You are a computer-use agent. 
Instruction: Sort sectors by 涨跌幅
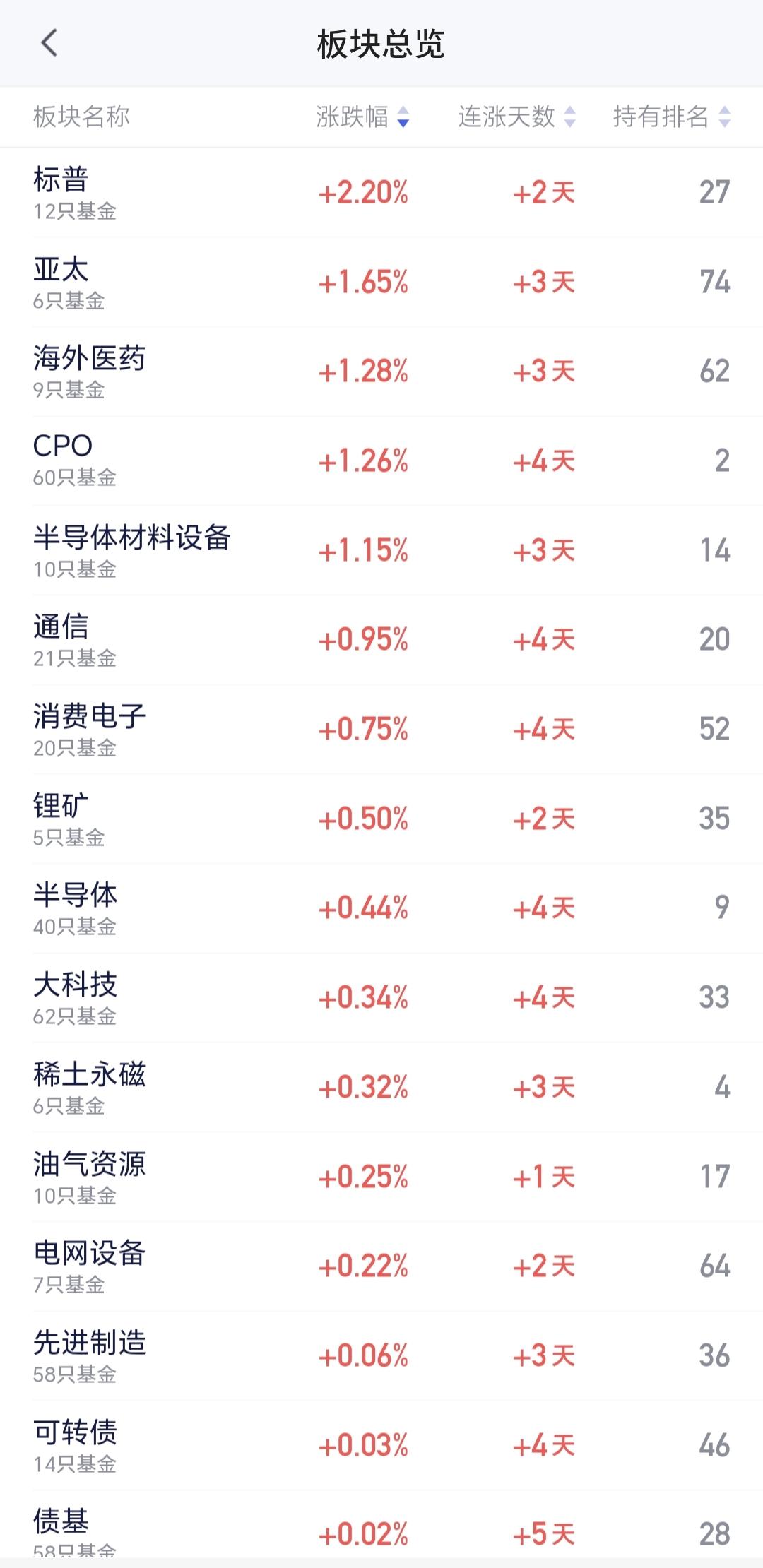pyautogui.click(x=362, y=117)
